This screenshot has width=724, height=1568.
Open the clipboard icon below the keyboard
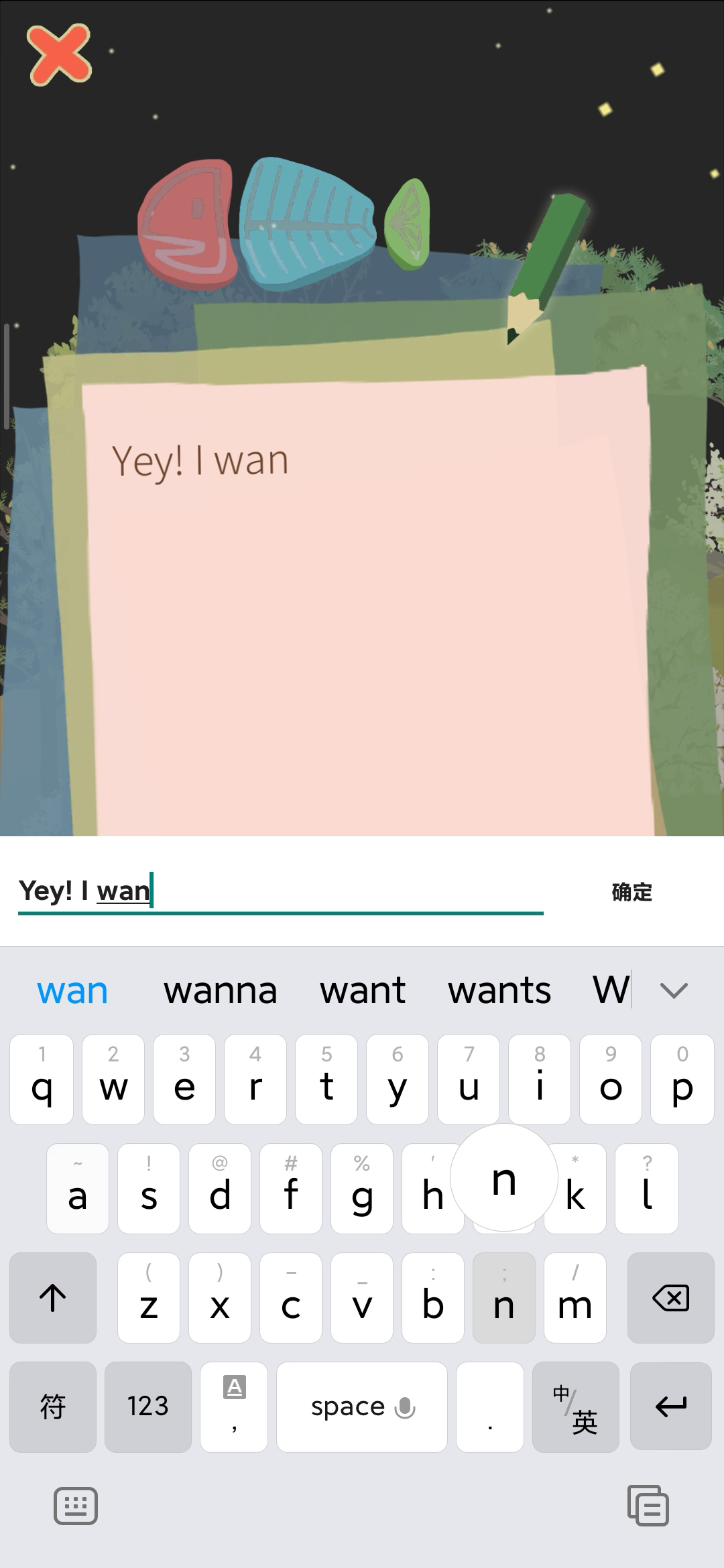pos(648,1506)
